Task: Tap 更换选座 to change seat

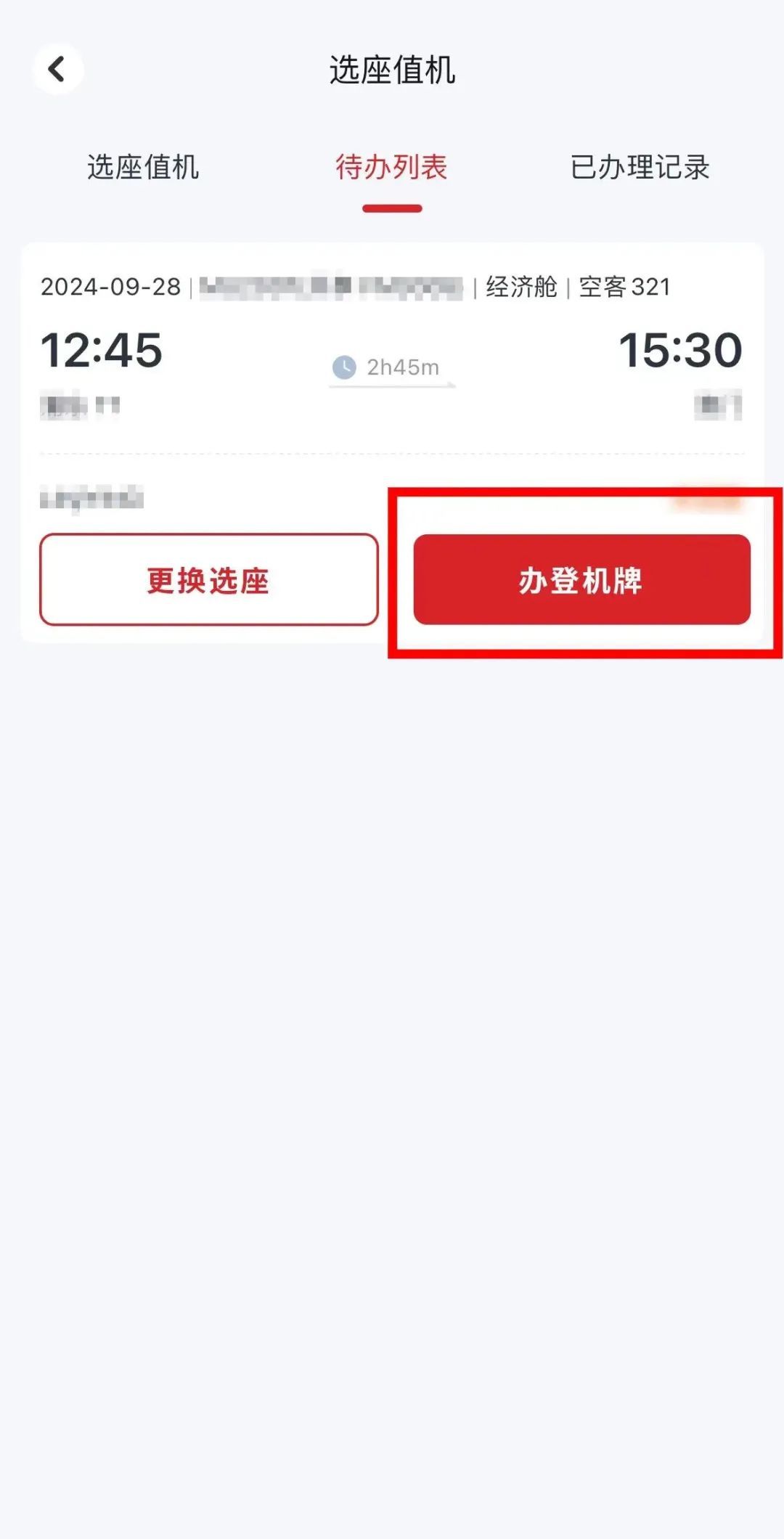Action: click(x=209, y=580)
